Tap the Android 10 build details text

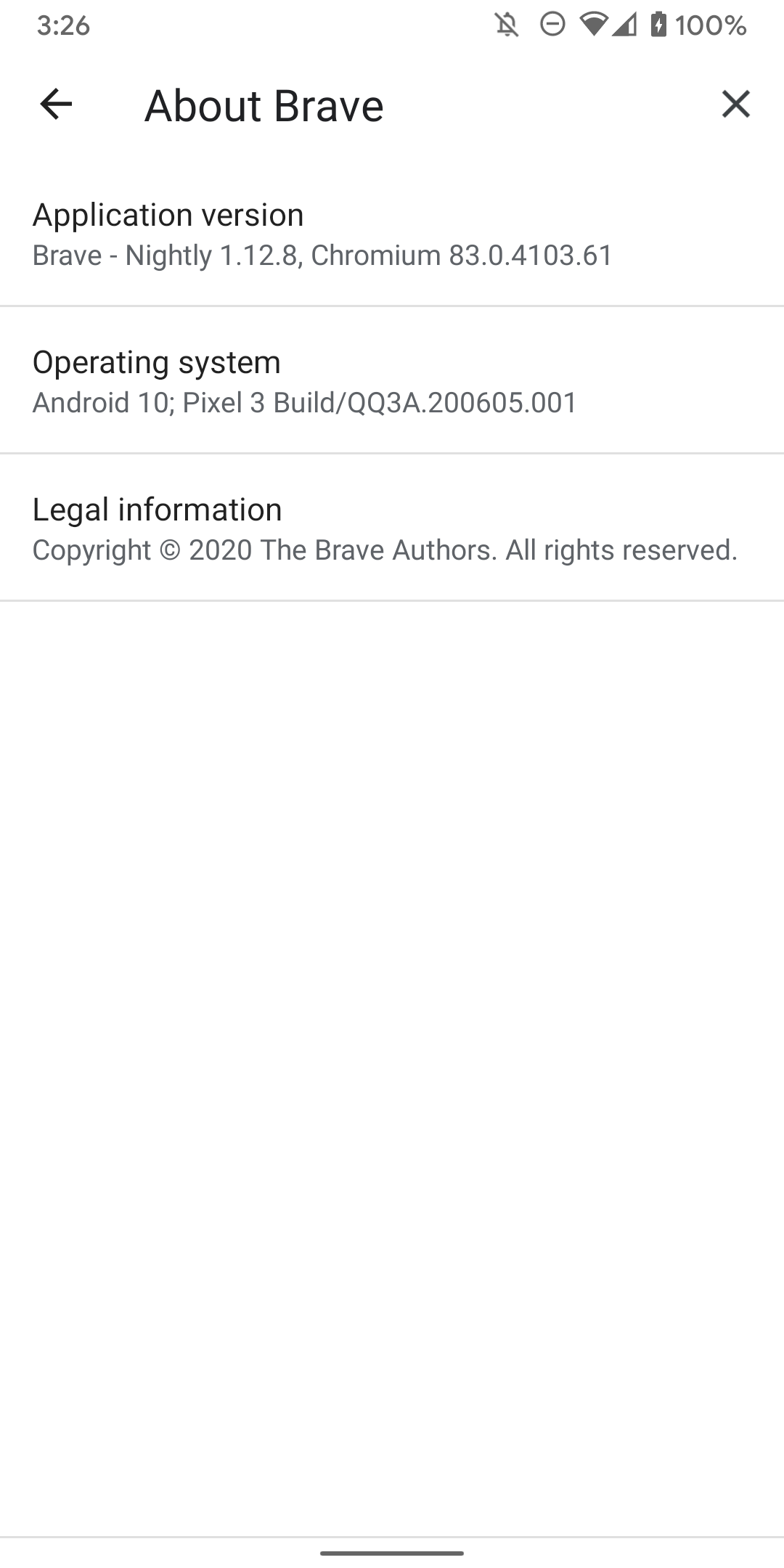click(x=304, y=404)
